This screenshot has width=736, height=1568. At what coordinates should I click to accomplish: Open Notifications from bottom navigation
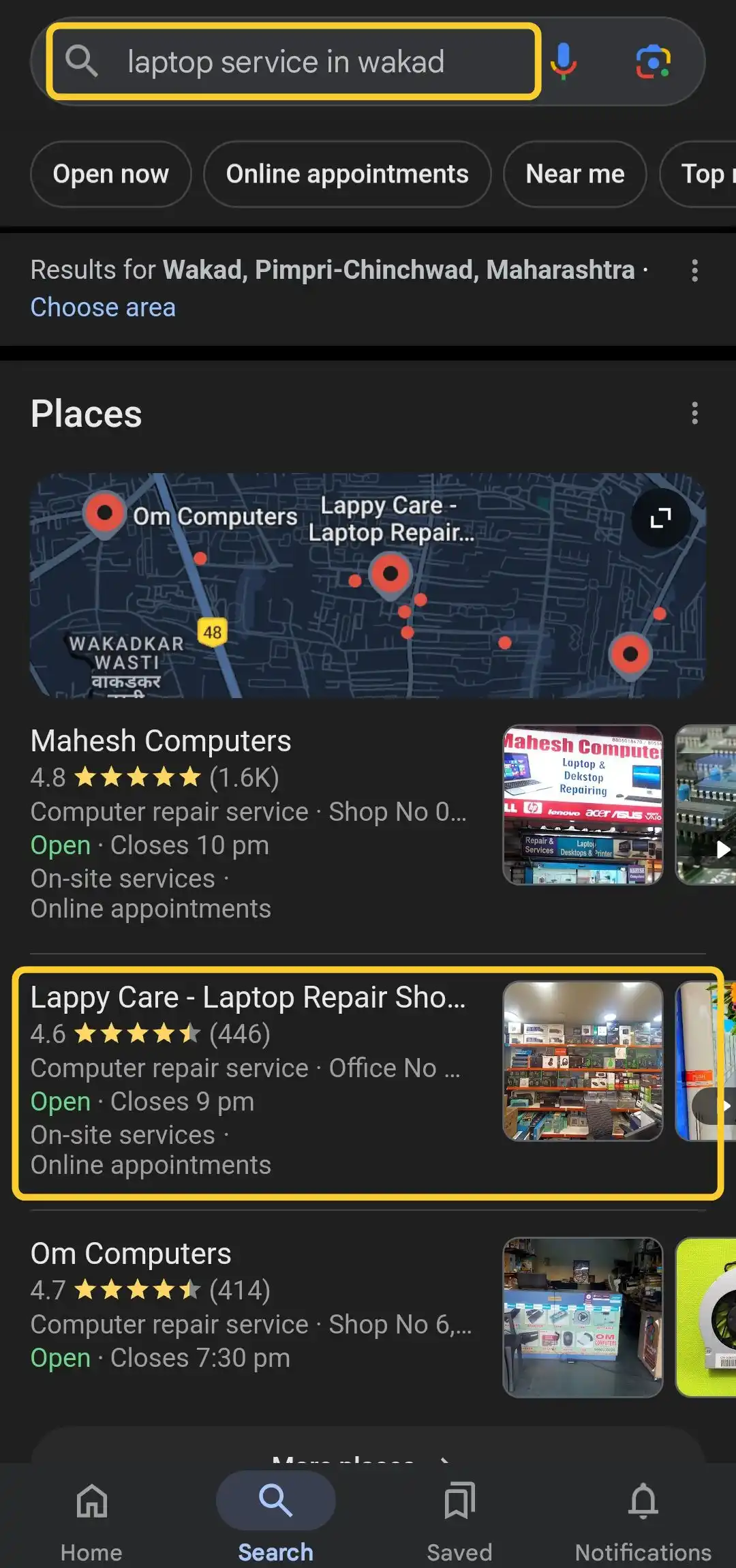click(643, 1502)
